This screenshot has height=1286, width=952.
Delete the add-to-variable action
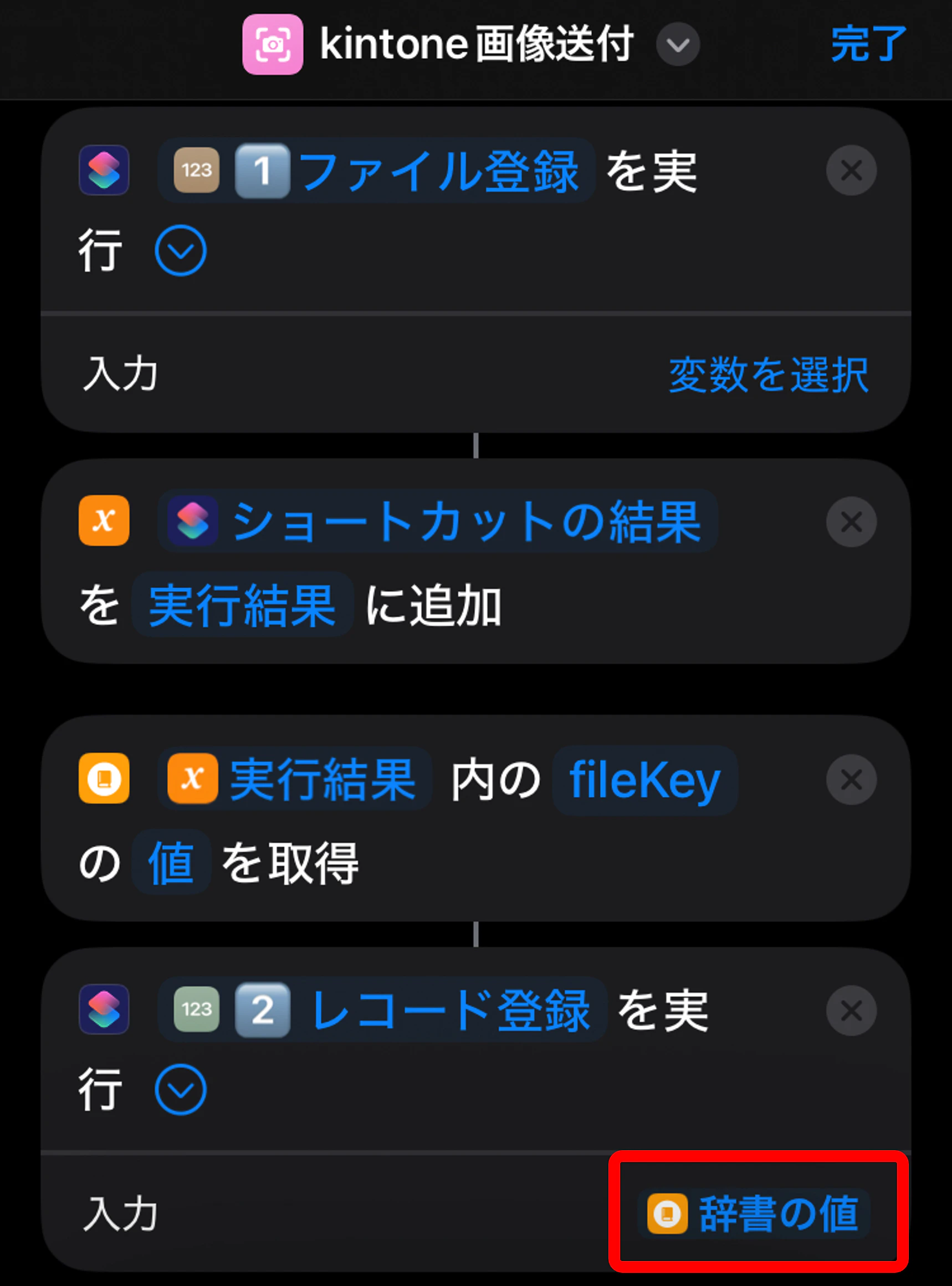pyautogui.click(x=851, y=522)
